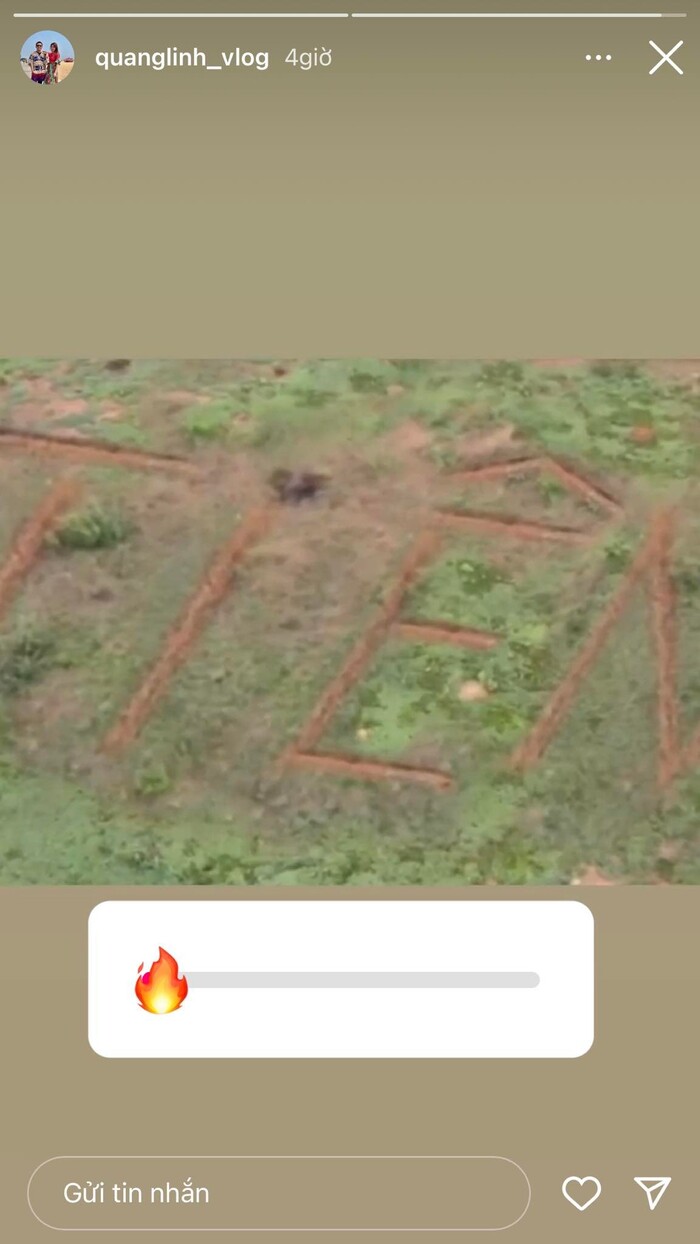Tap the quanglinh_vlog username
Viewport: 700px width, 1244px height.
pos(181,58)
